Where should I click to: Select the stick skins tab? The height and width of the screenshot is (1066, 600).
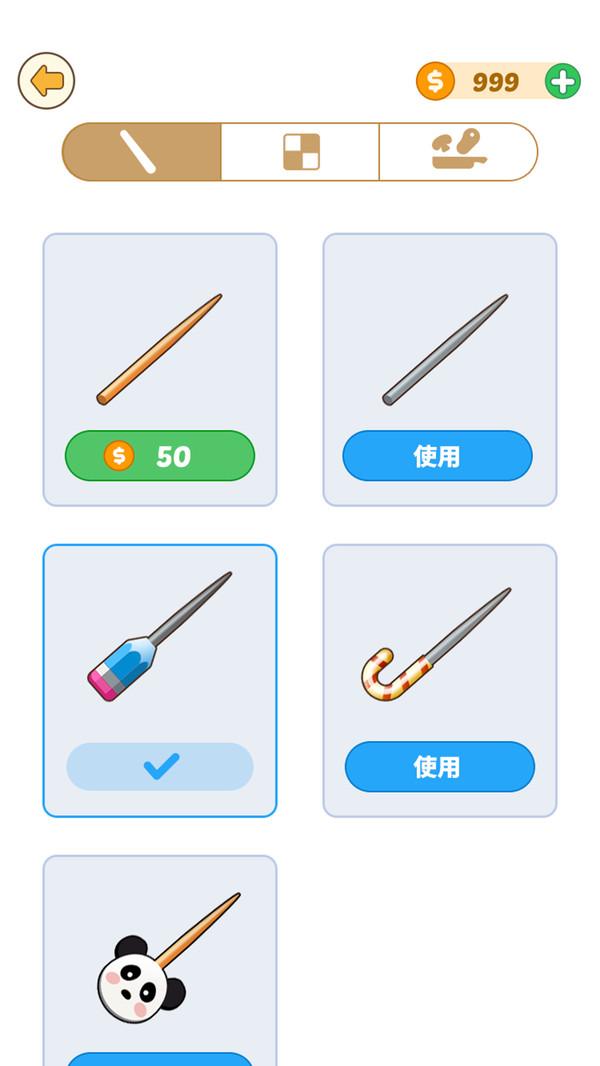(141, 152)
